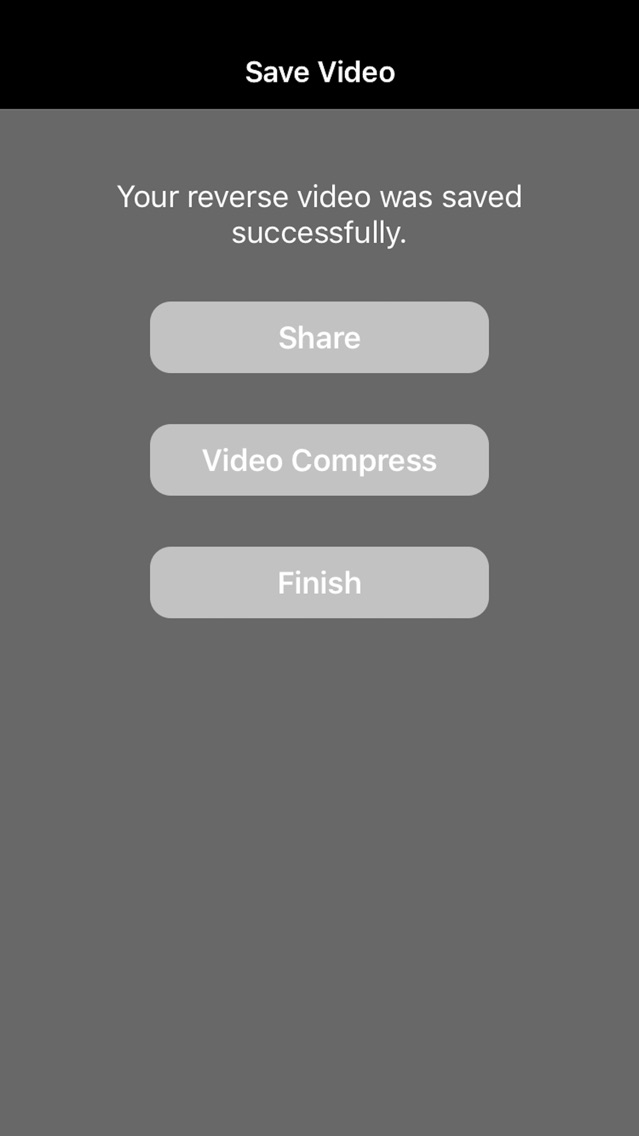Share the saved reverse video
This screenshot has height=1136, width=639.
(x=320, y=338)
